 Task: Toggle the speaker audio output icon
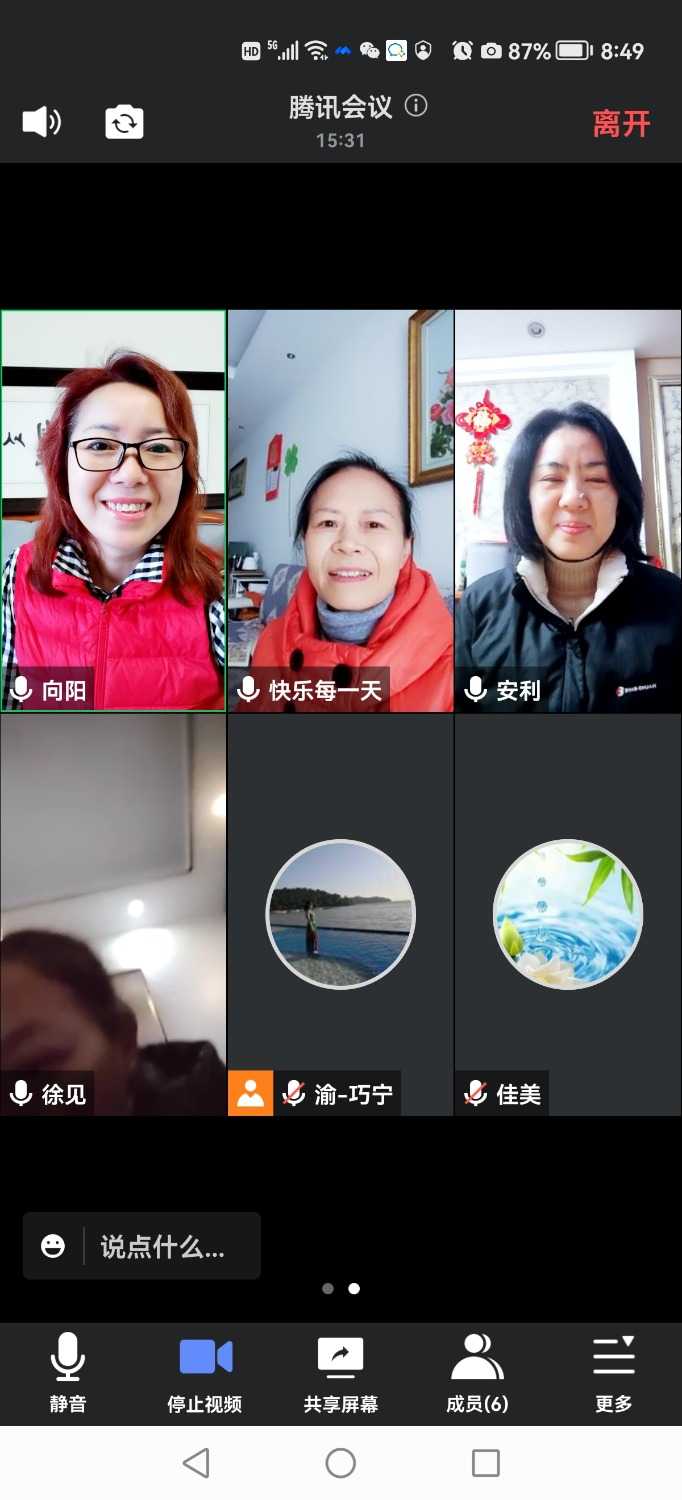click(x=41, y=122)
